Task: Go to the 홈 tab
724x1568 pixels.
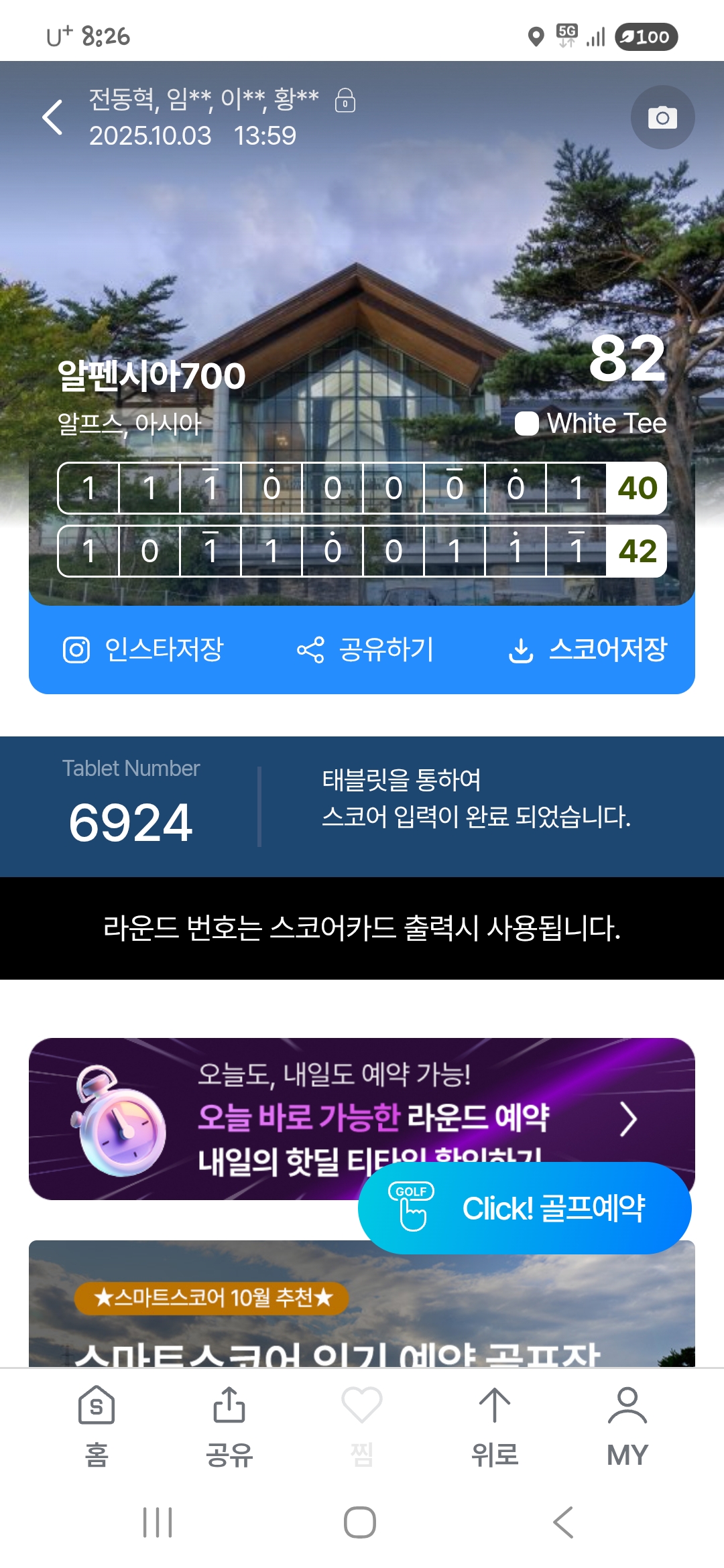Action: tap(97, 1426)
